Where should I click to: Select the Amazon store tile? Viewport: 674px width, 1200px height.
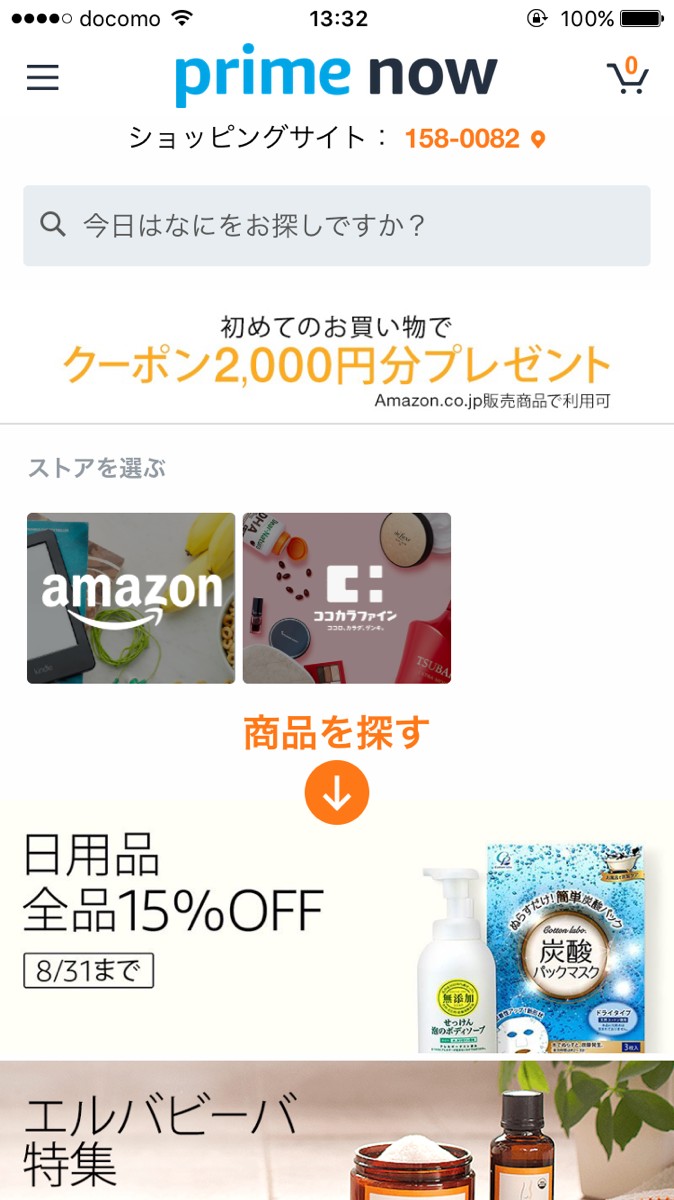[131, 598]
